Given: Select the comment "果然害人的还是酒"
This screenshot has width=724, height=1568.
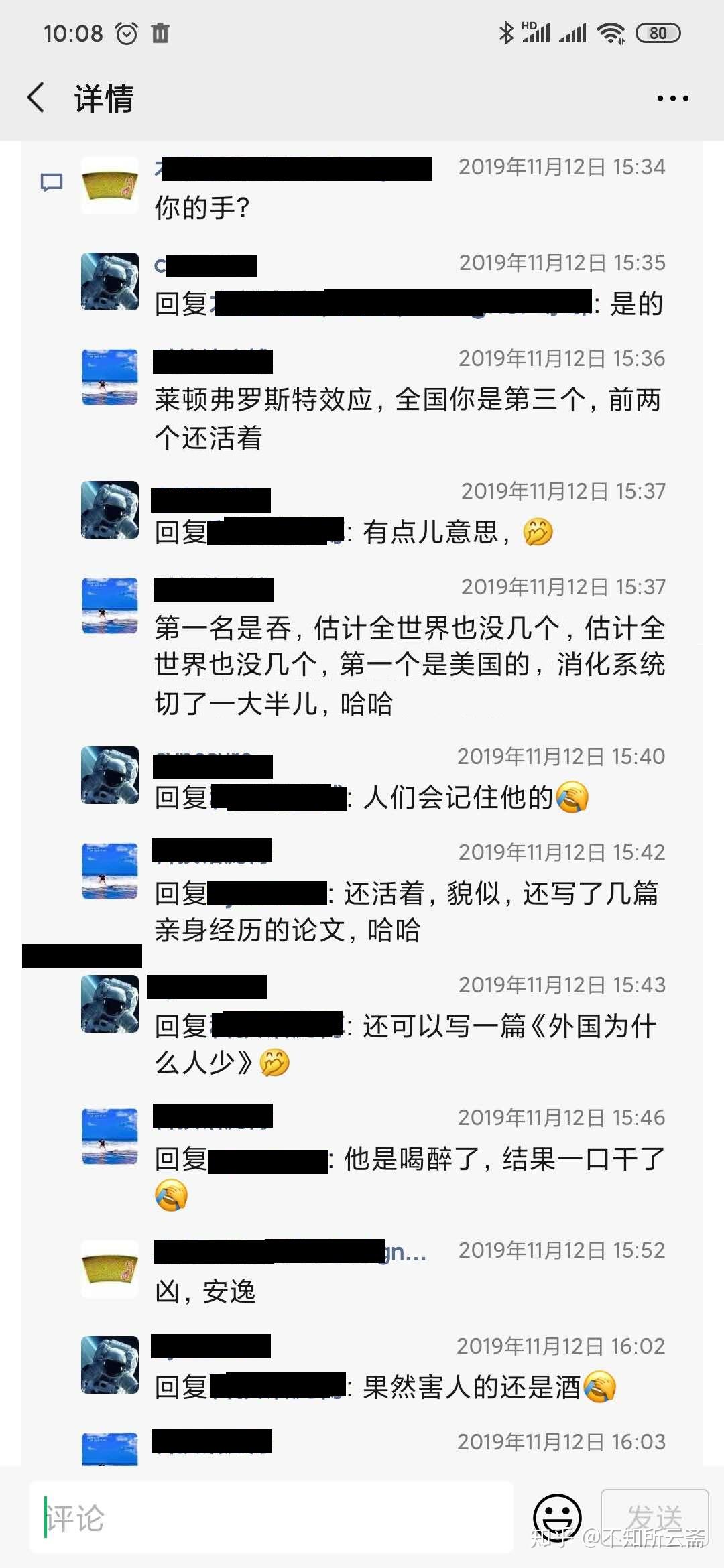Looking at the screenshot, I should tap(469, 1387).
